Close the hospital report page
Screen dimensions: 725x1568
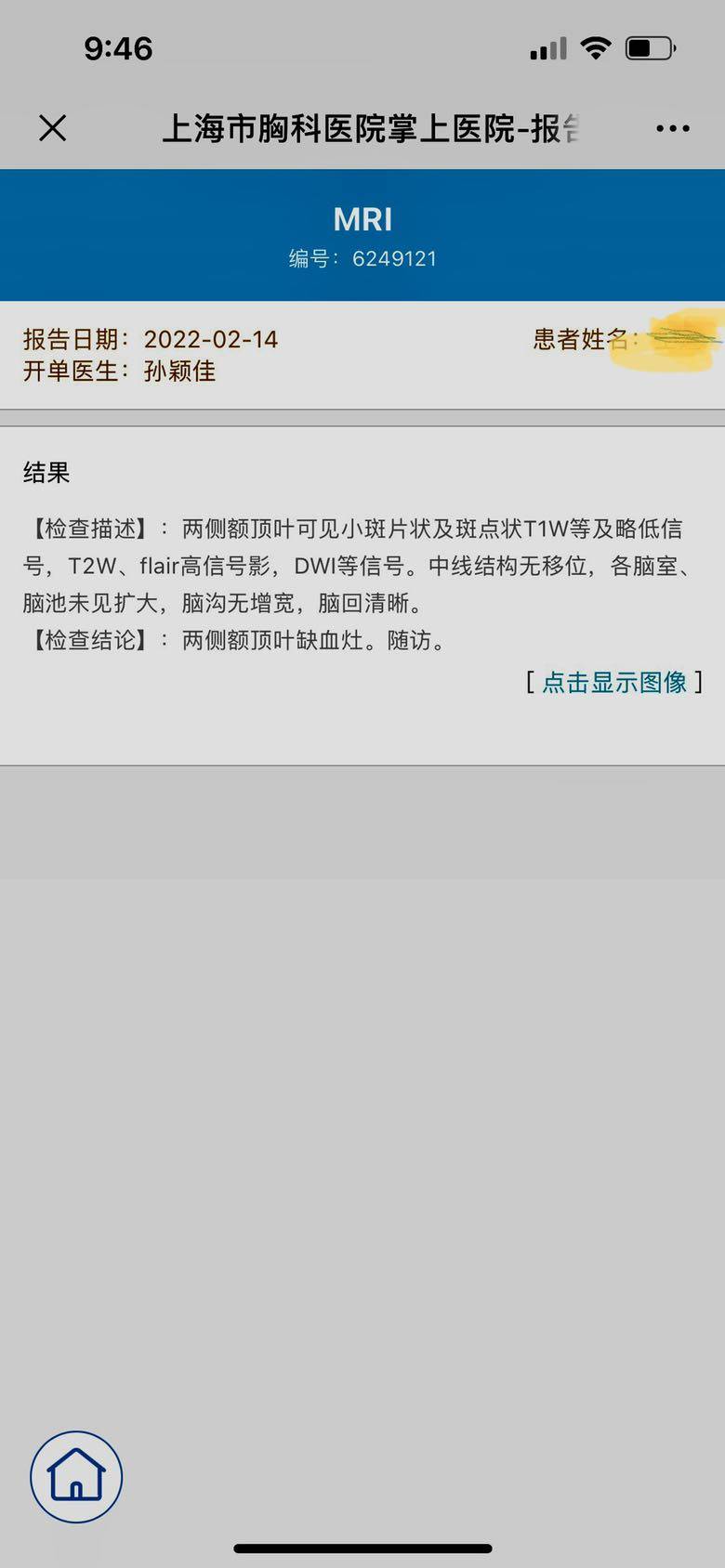(53, 128)
